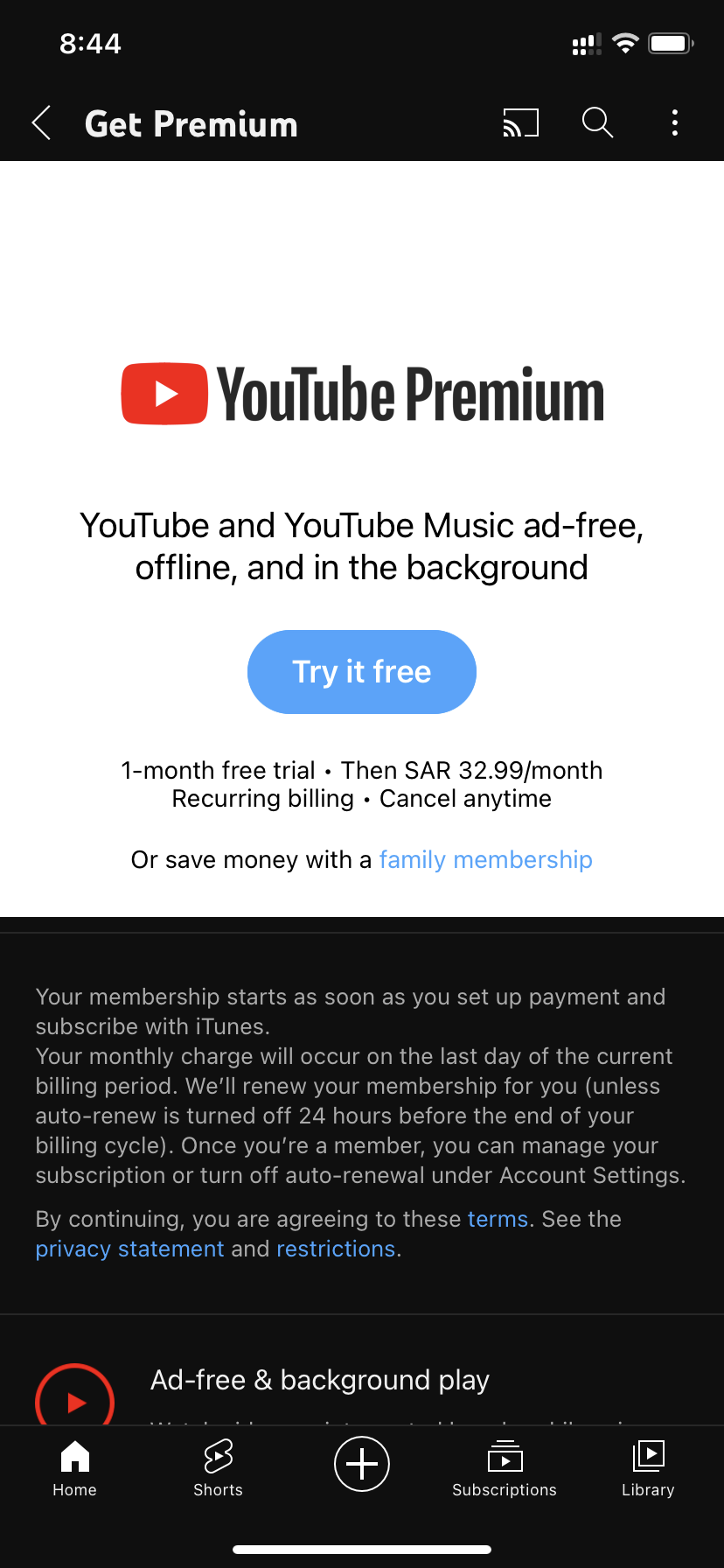Open the family membership link
Viewport: 724px width, 1568px height.
(486, 860)
